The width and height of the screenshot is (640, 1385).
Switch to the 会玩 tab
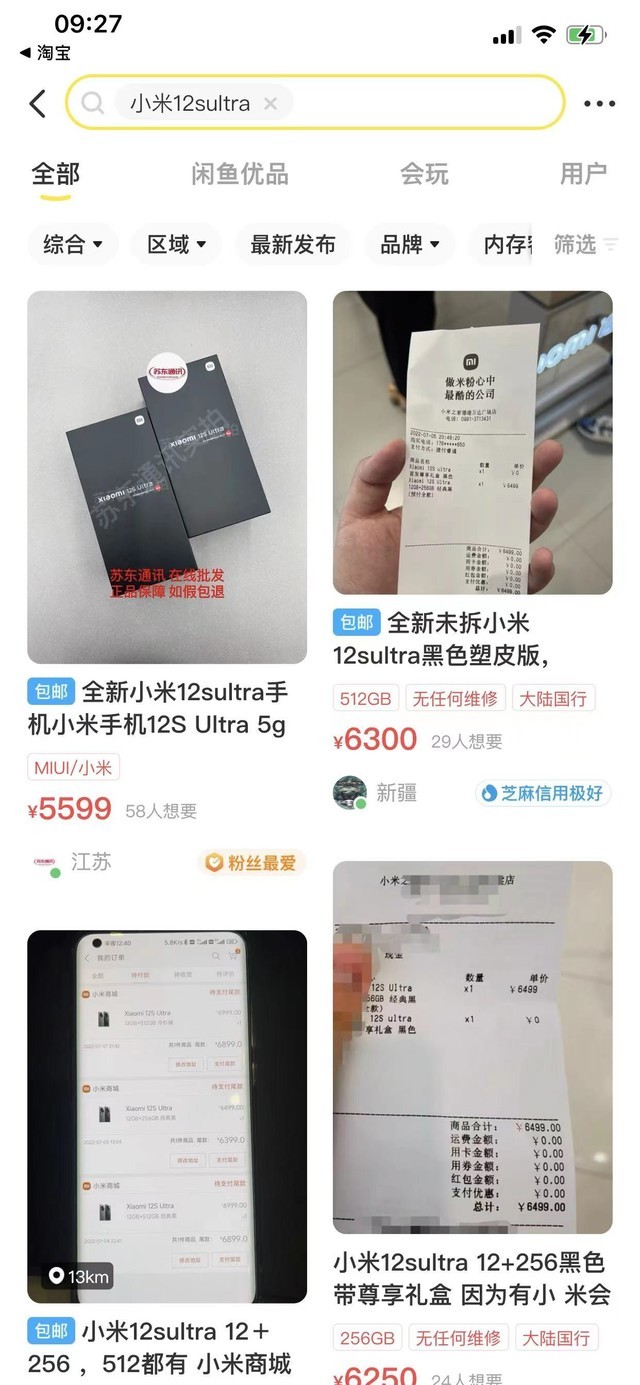tap(424, 174)
